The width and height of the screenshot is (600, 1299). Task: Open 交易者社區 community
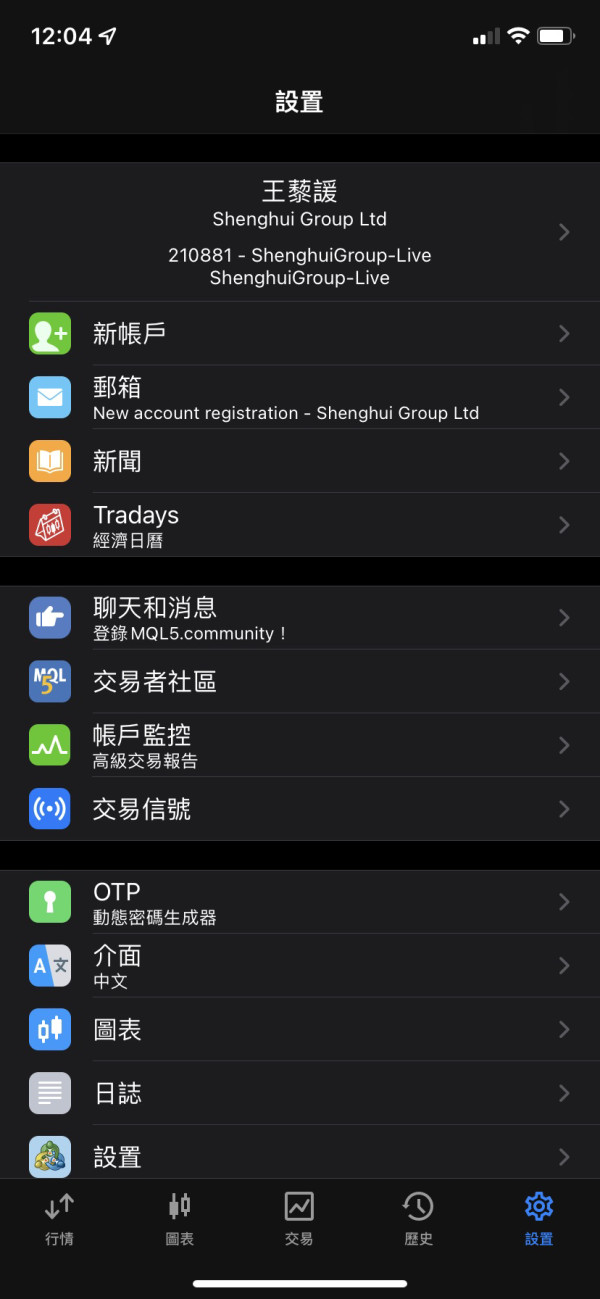(300, 682)
